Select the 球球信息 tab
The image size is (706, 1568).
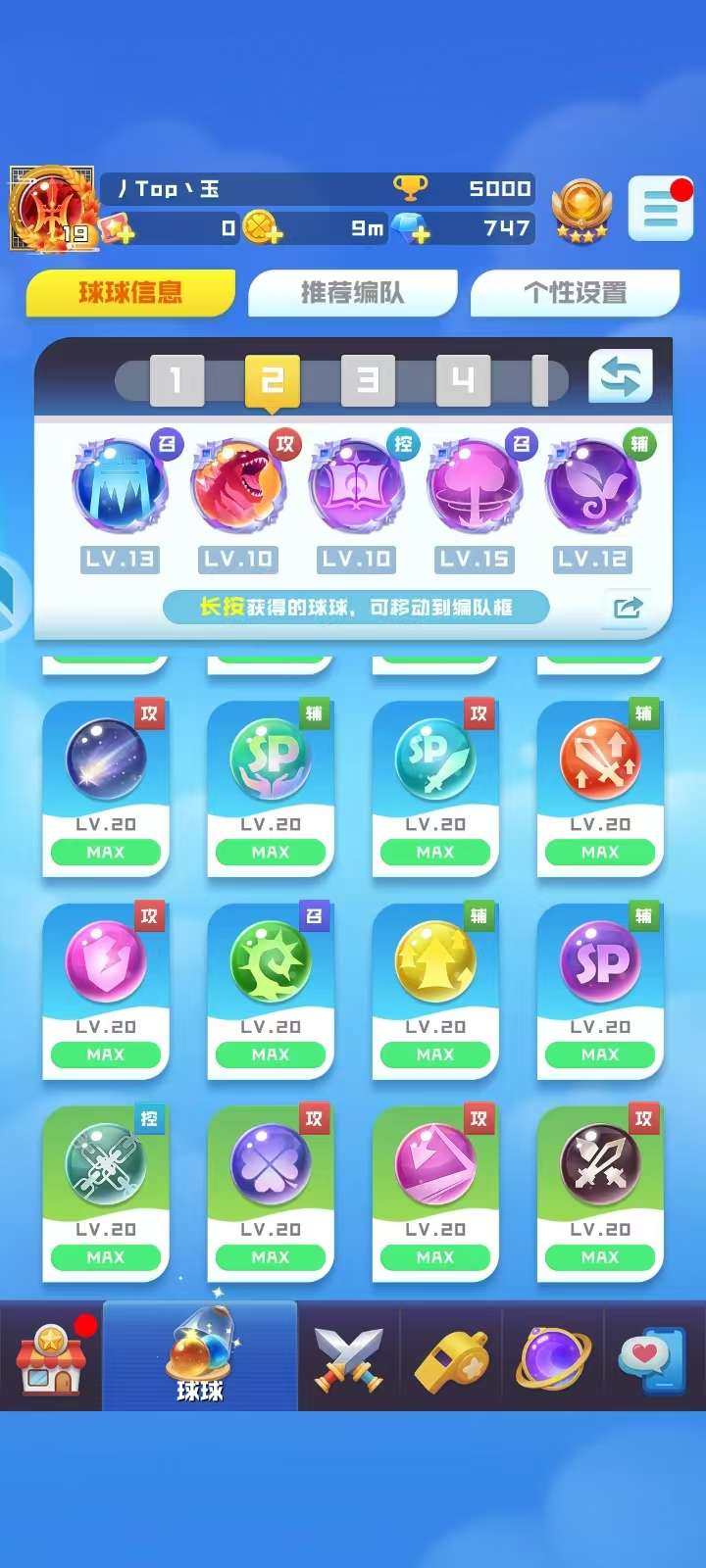pyautogui.click(x=130, y=293)
